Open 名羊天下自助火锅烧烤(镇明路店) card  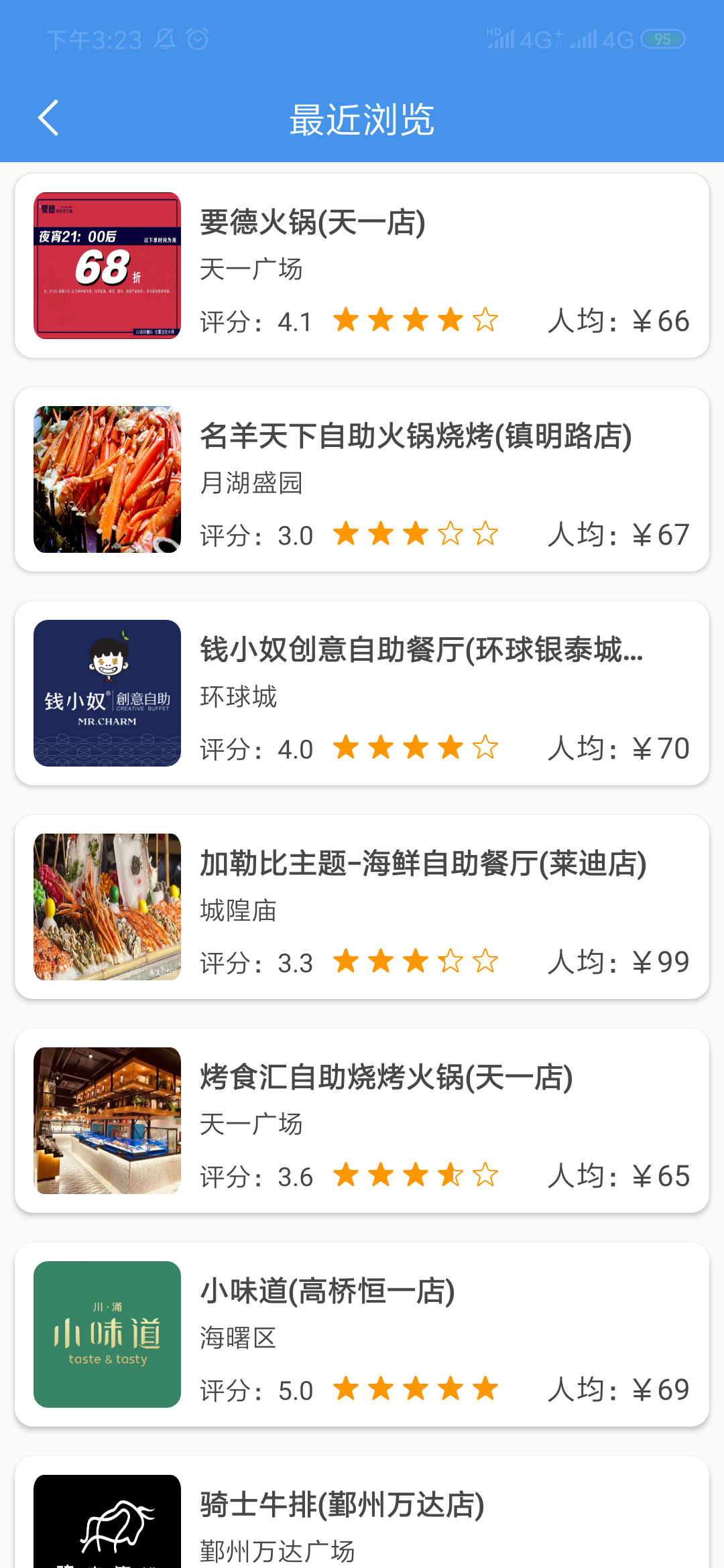pos(362,480)
